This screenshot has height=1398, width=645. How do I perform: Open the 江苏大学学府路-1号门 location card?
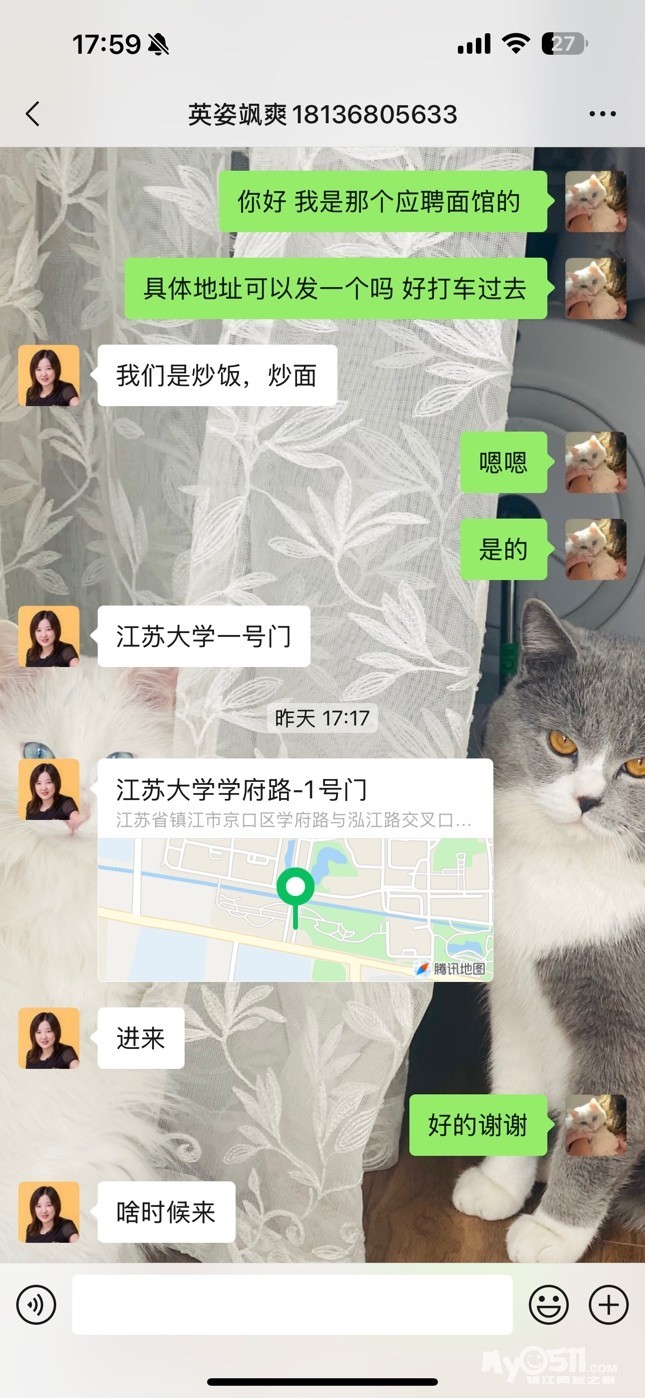click(295, 870)
